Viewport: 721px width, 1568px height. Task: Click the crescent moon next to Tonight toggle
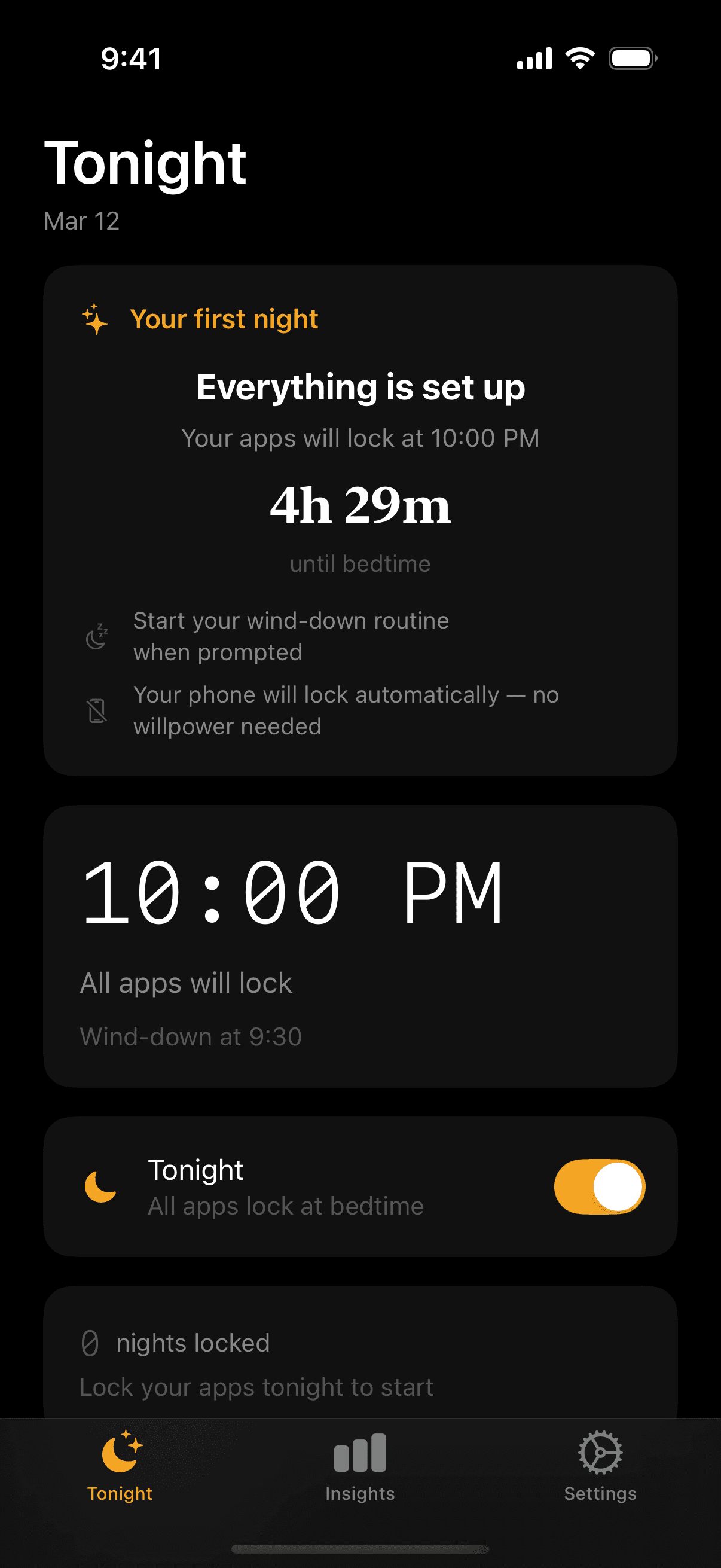coord(100,1186)
